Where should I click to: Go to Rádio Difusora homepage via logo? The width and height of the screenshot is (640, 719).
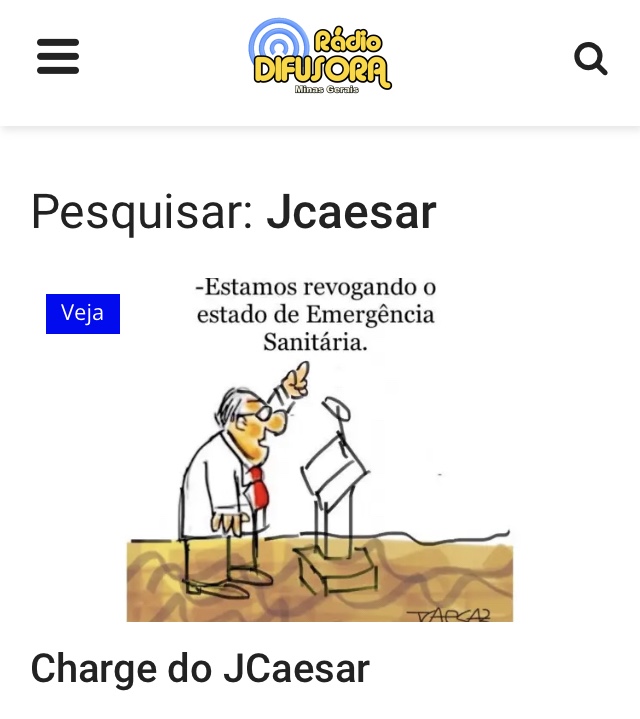click(319, 57)
